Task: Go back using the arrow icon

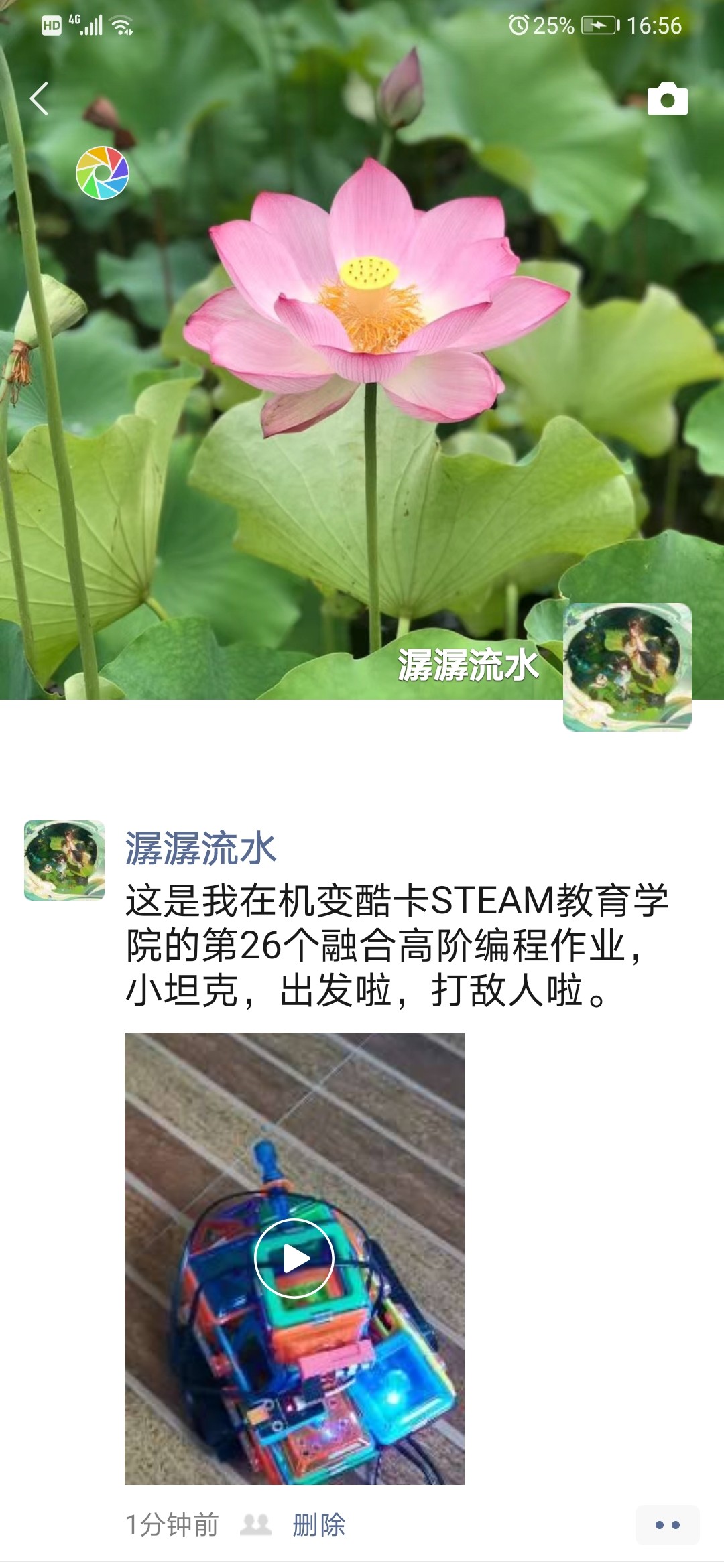Action: [x=40, y=99]
